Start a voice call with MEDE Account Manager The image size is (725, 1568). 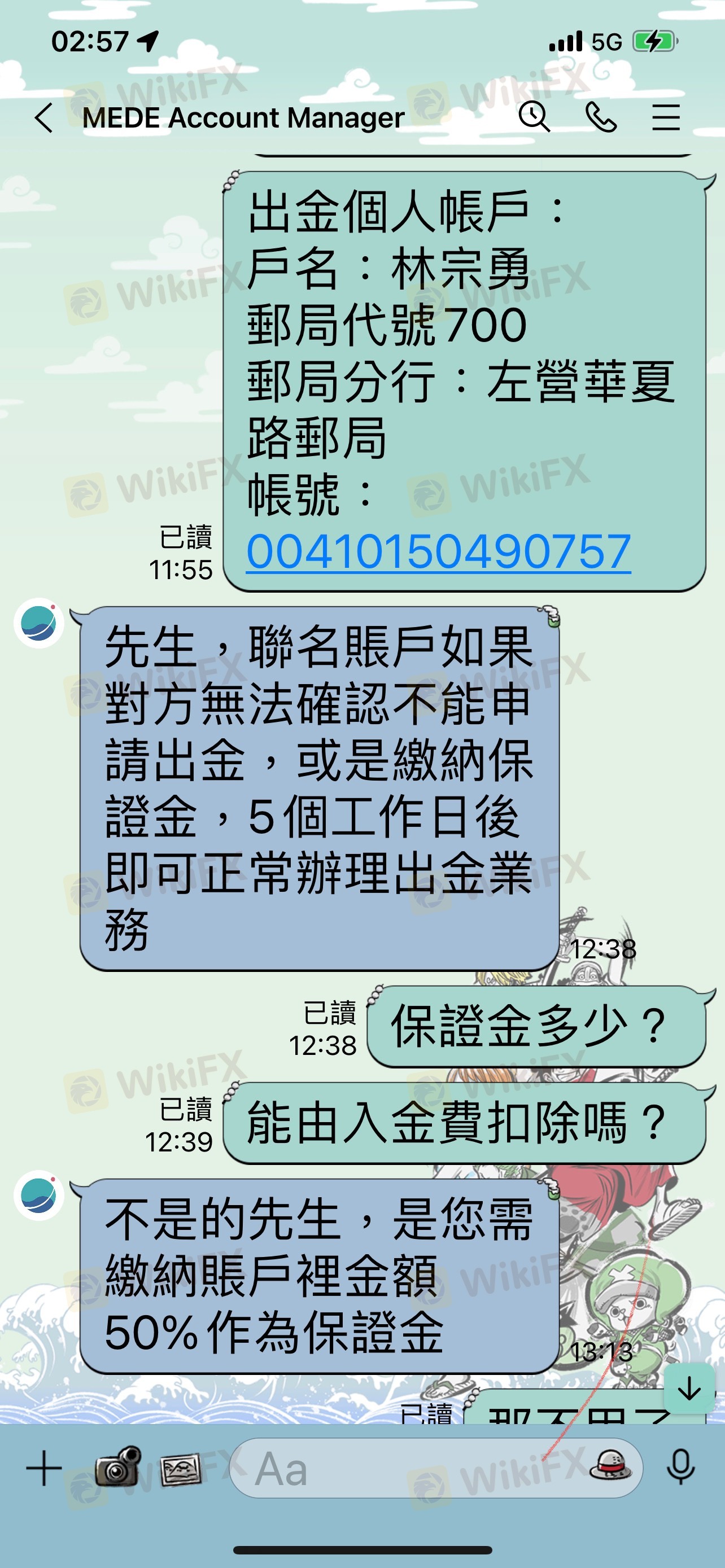pyautogui.click(x=601, y=117)
